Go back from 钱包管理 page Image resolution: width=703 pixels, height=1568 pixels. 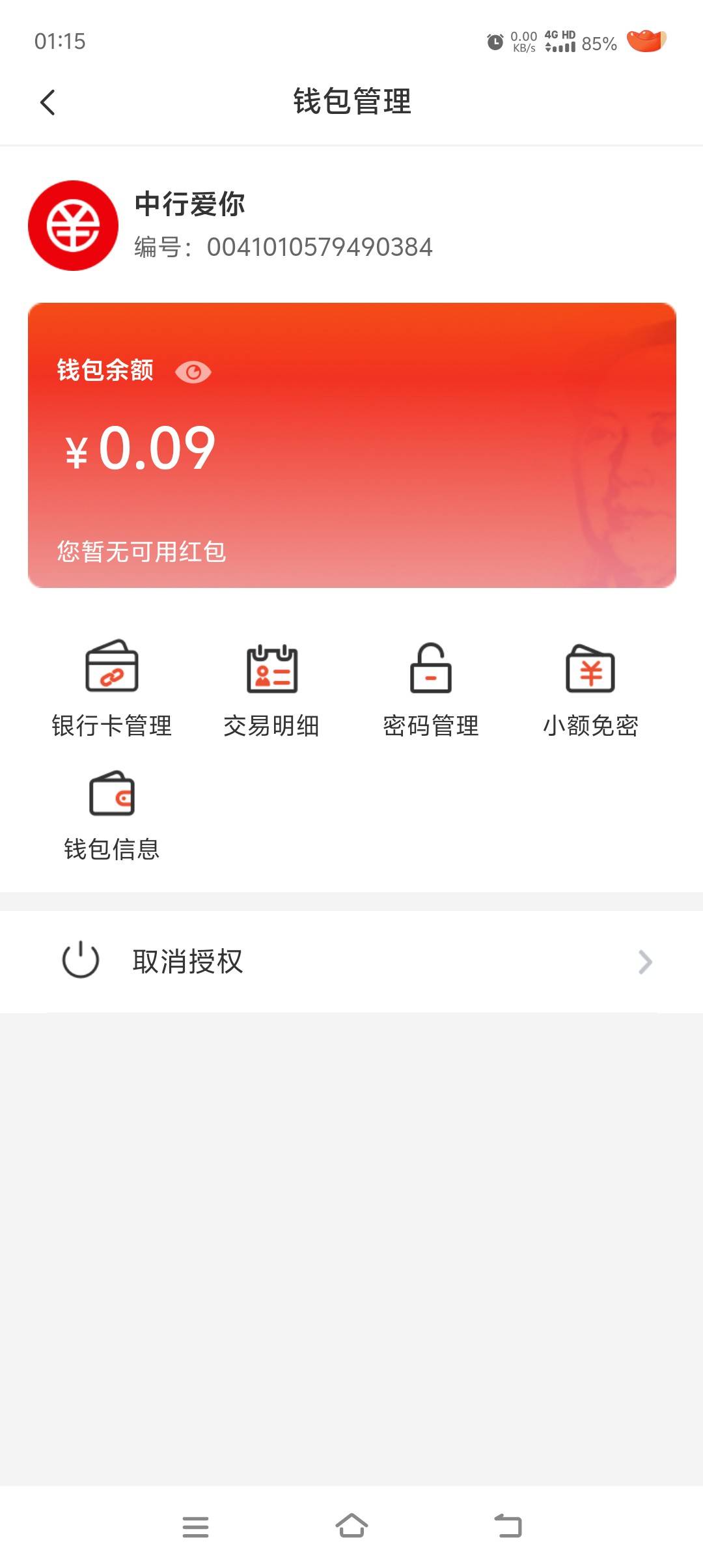[x=48, y=102]
